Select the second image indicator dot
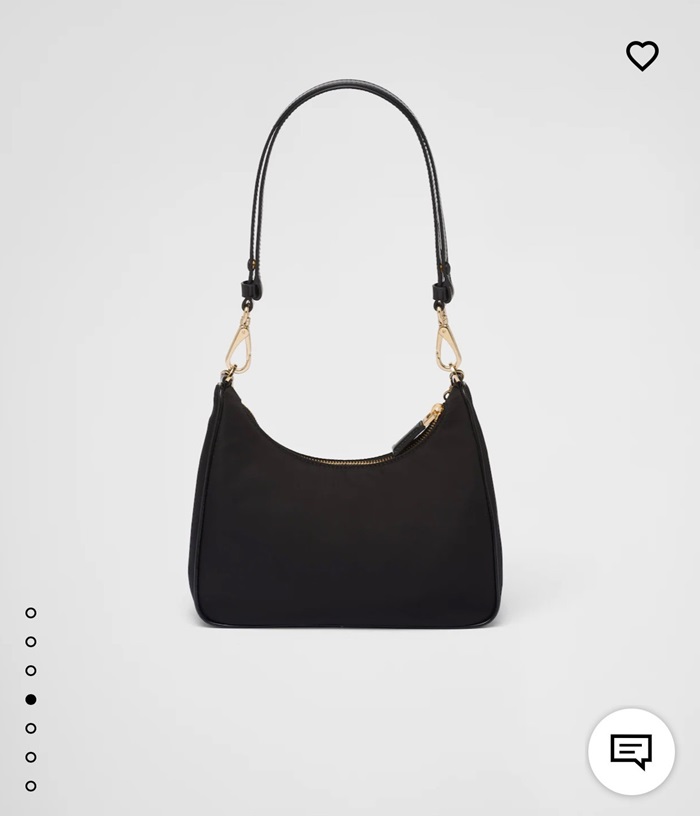 coord(31,642)
